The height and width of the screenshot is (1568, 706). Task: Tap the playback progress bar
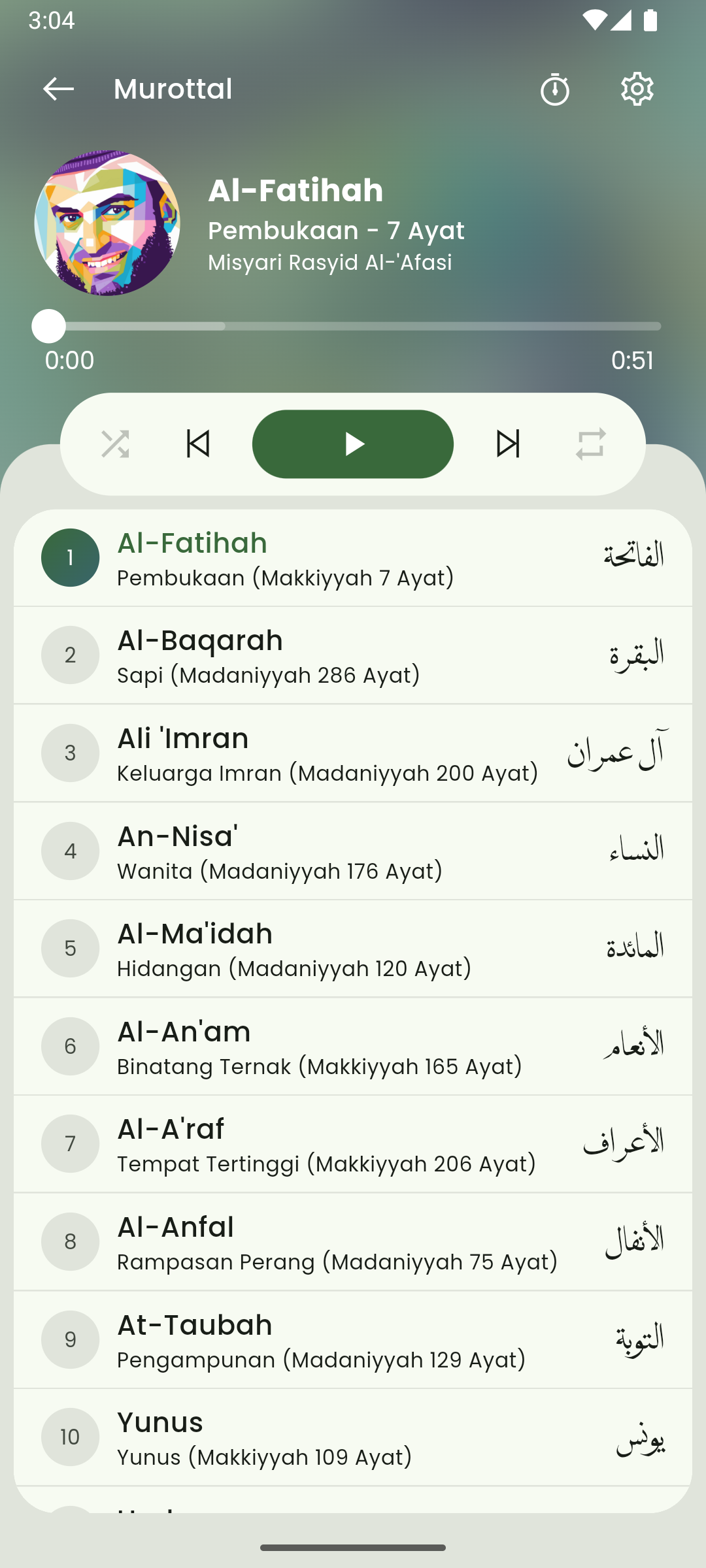tap(353, 326)
